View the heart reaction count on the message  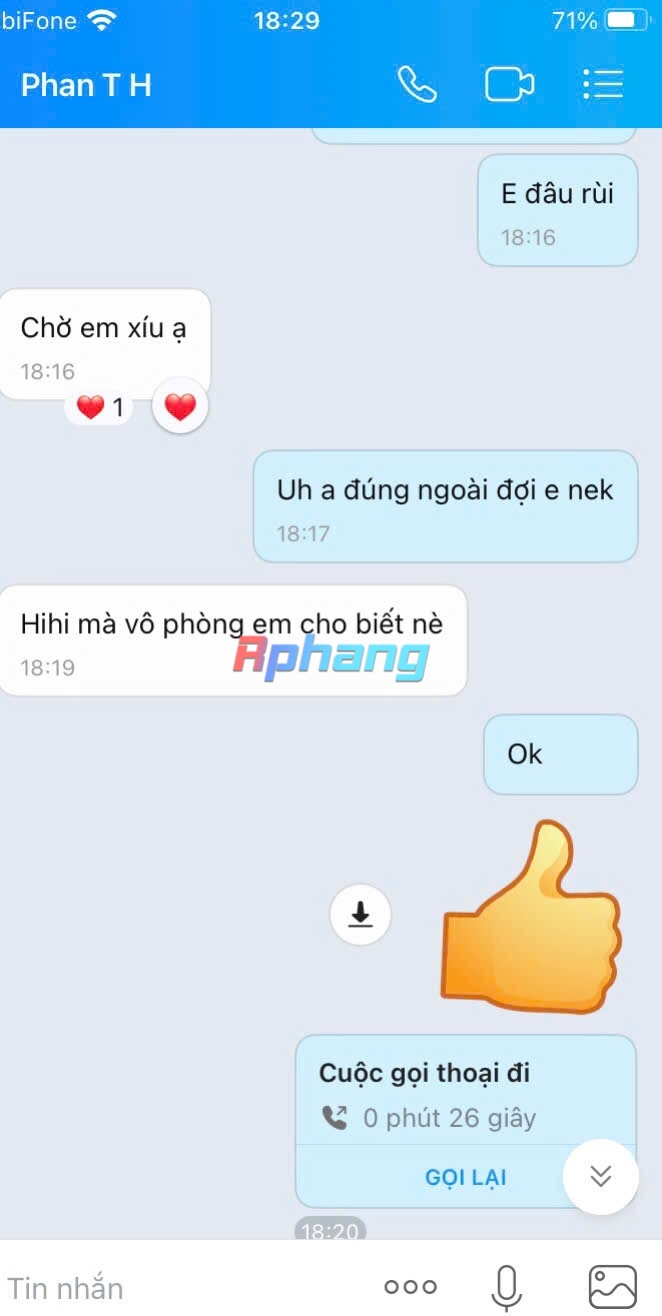pyautogui.click(x=99, y=407)
